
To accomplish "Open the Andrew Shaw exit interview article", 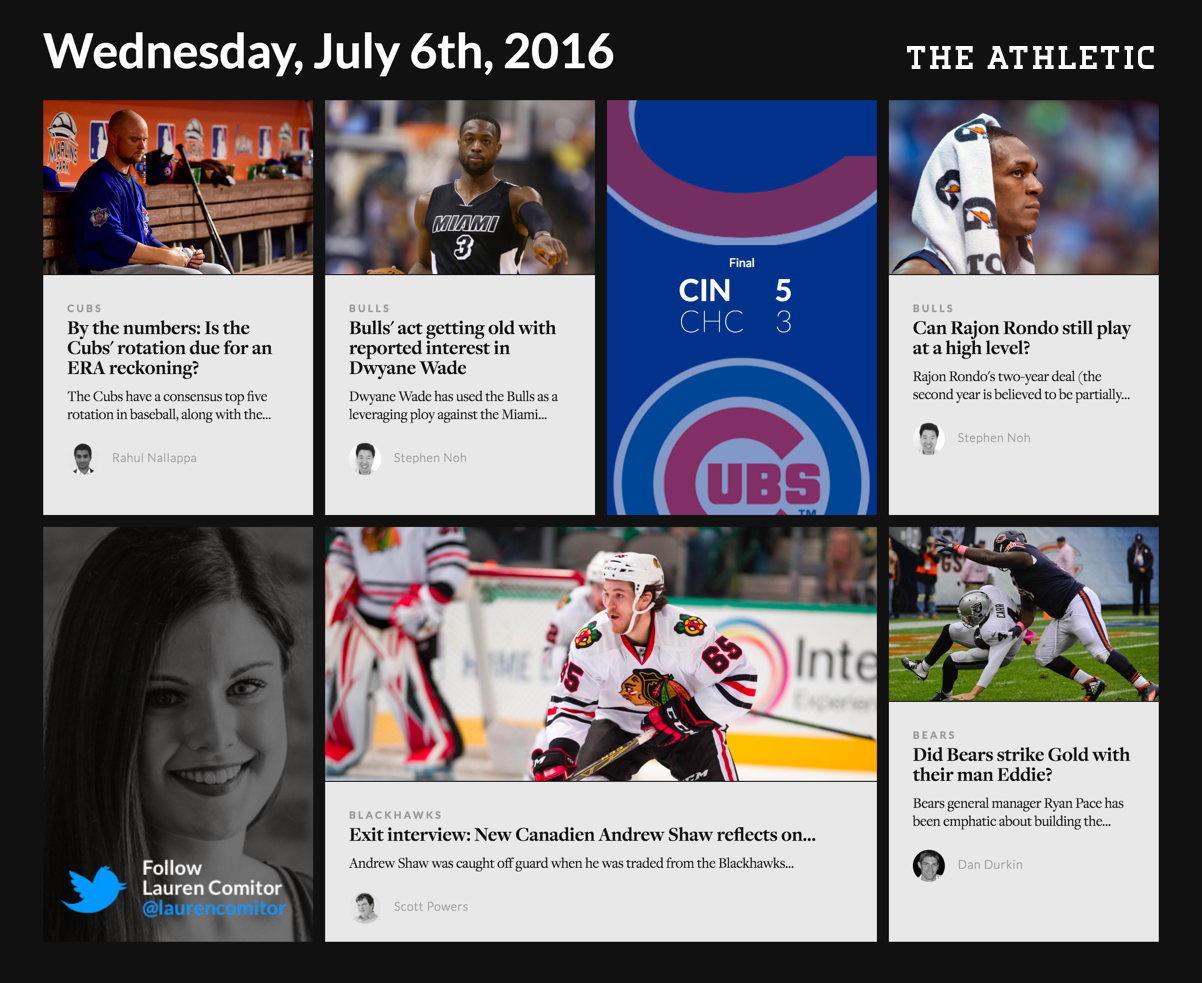I will pos(582,835).
